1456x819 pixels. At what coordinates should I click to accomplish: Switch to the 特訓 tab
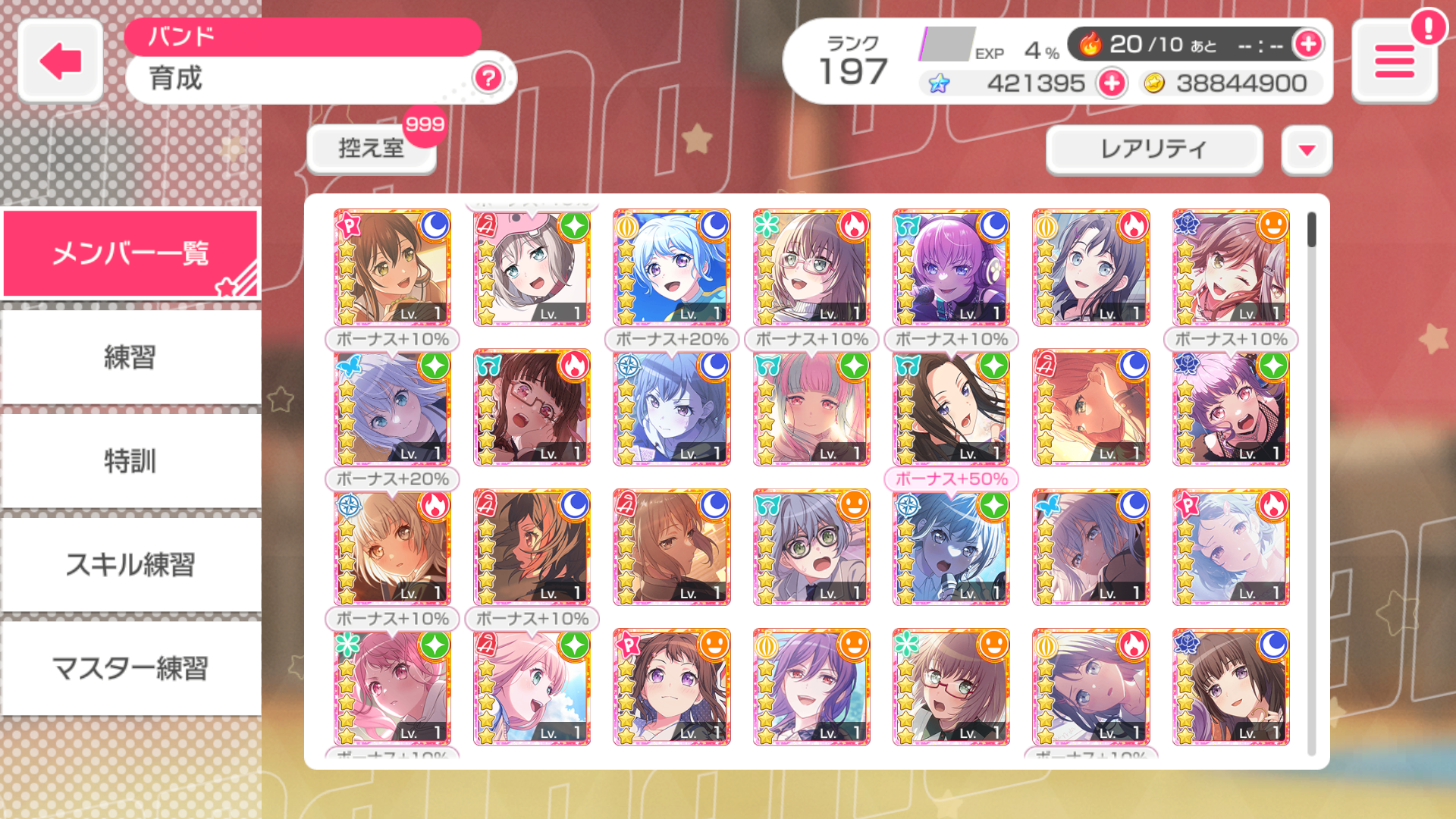pyautogui.click(x=130, y=461)
